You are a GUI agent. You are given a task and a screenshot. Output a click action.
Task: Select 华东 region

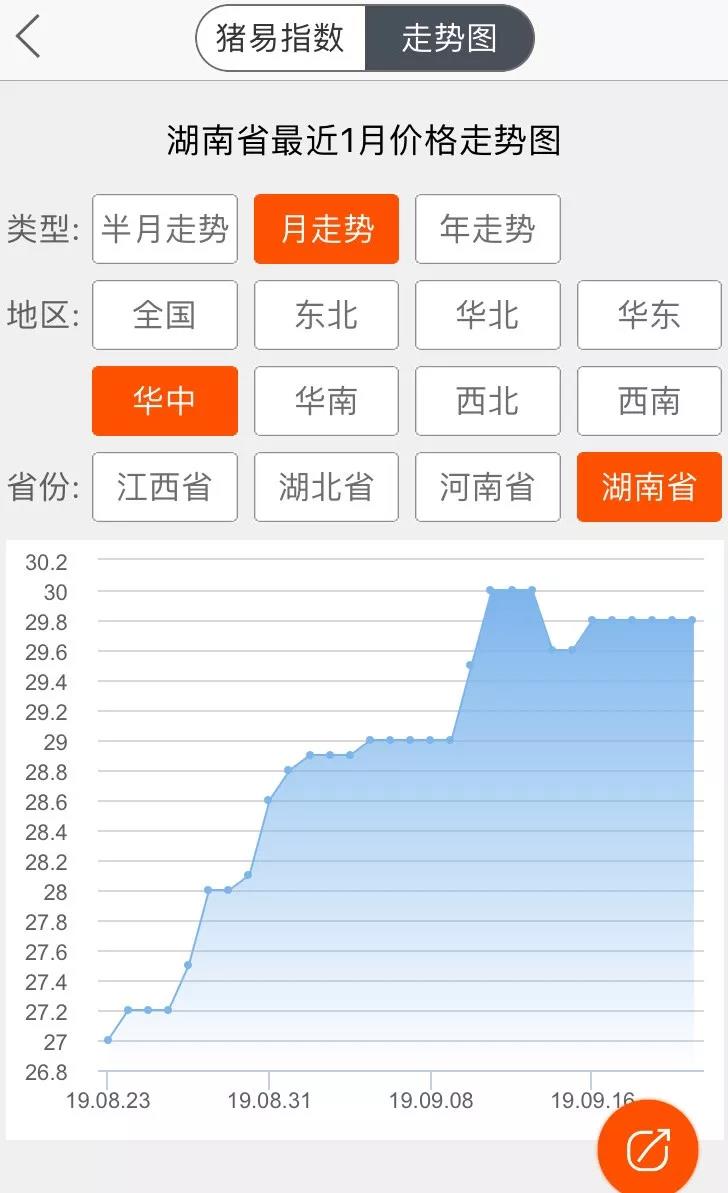tap(649, 315)
